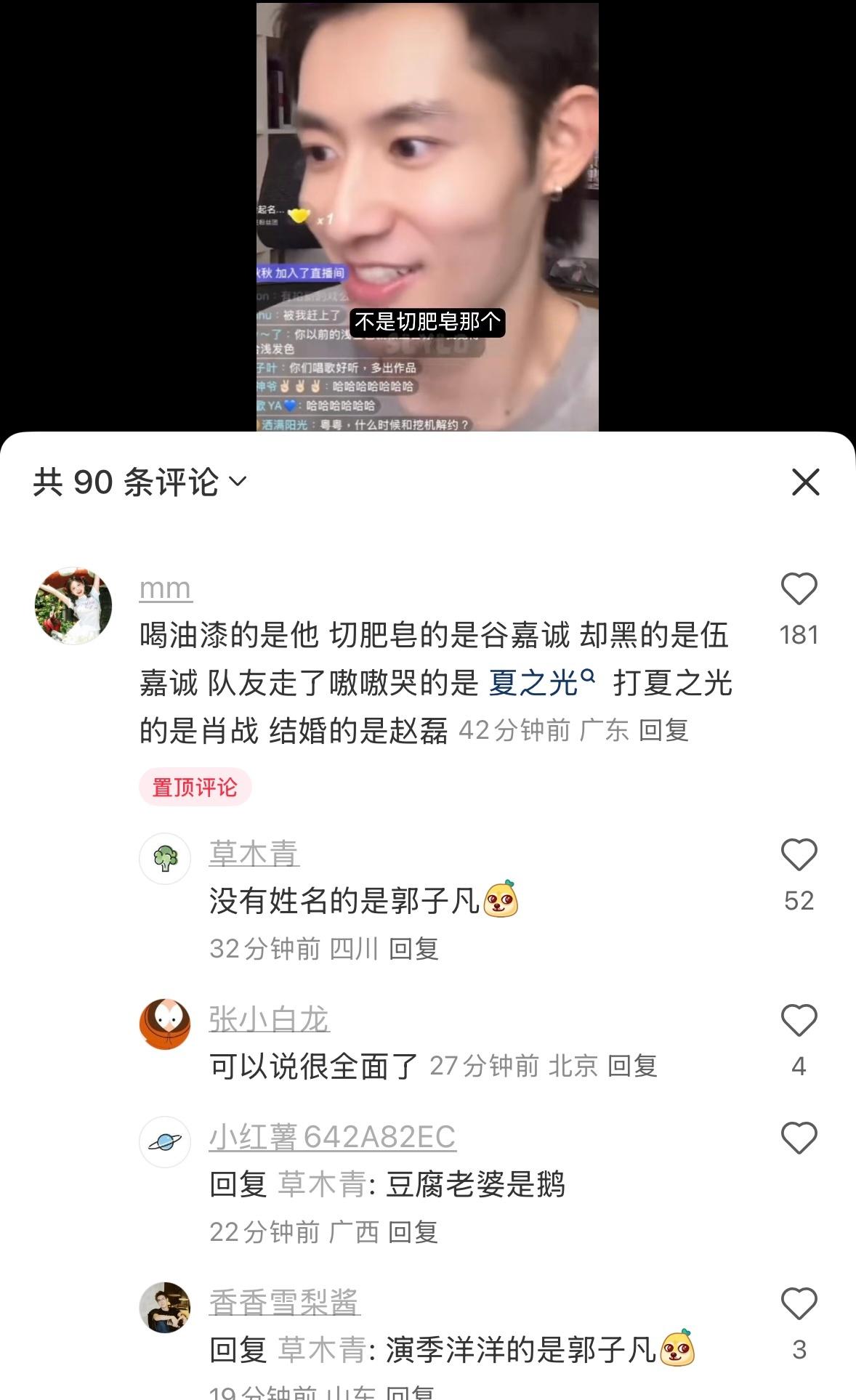
Task: Reply to 张小白龙's comment
Action: click(632, 1066)
